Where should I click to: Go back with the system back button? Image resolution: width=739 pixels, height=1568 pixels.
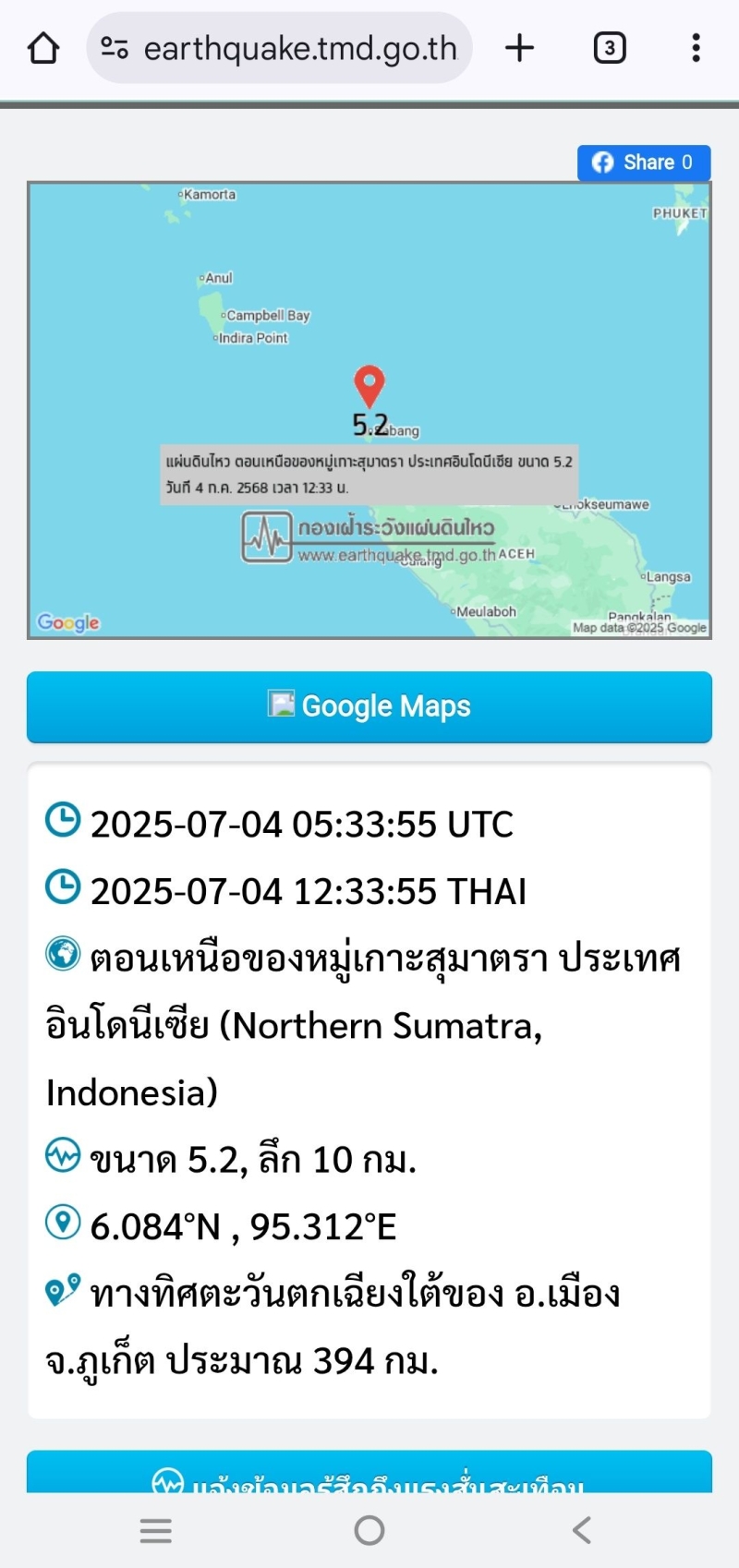[x=582, y=1530]
